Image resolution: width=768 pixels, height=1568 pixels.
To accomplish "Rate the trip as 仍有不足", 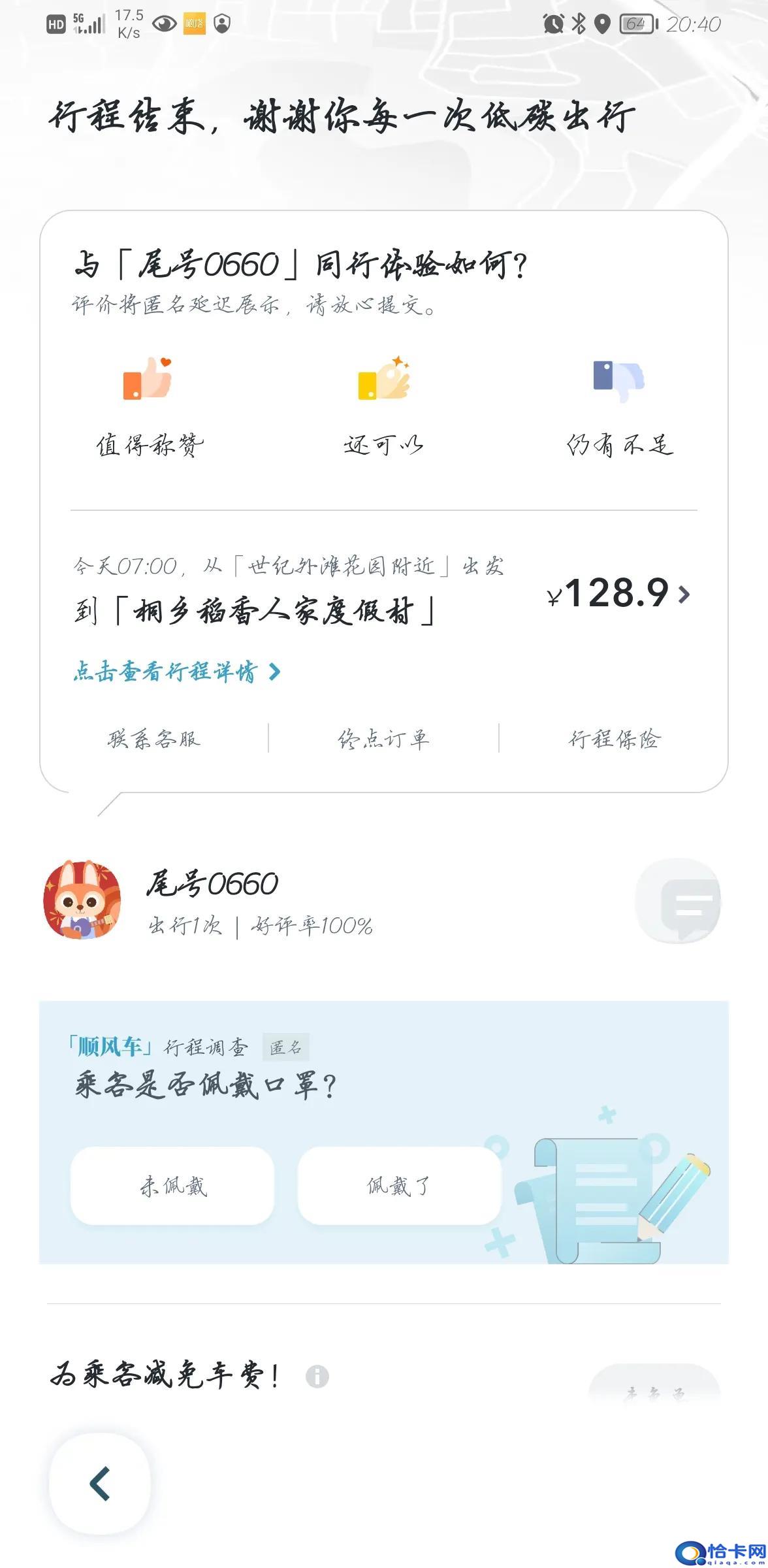I will 619,406.
